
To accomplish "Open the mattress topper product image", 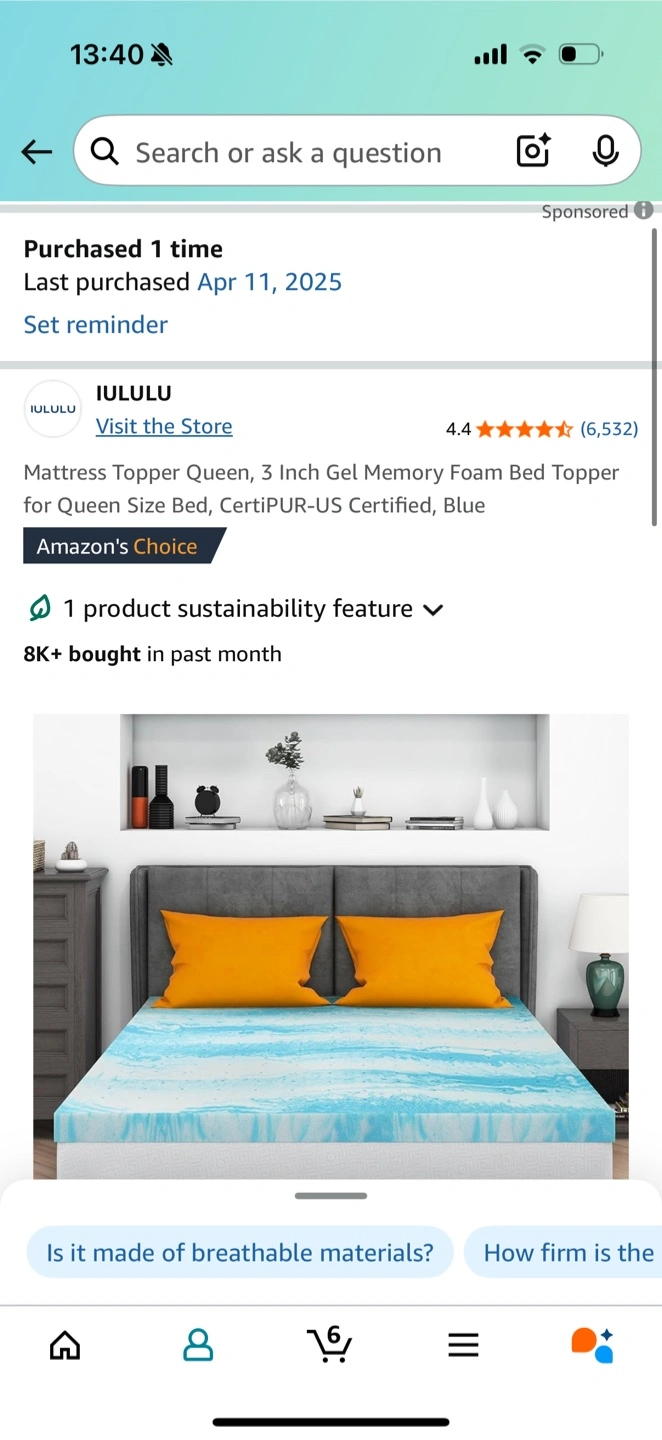I will [331, 946].
